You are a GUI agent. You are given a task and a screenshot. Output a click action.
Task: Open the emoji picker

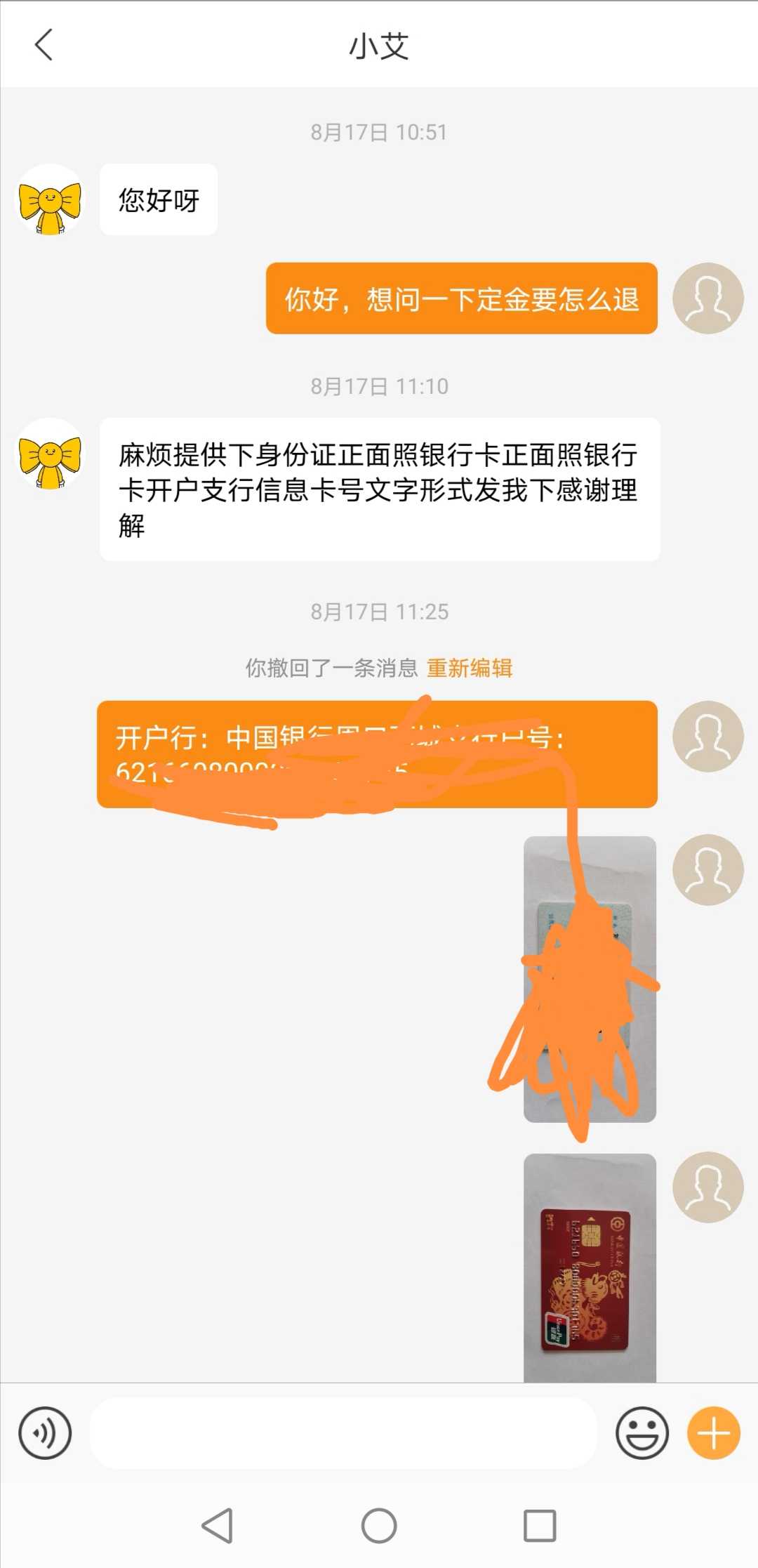641,1432
